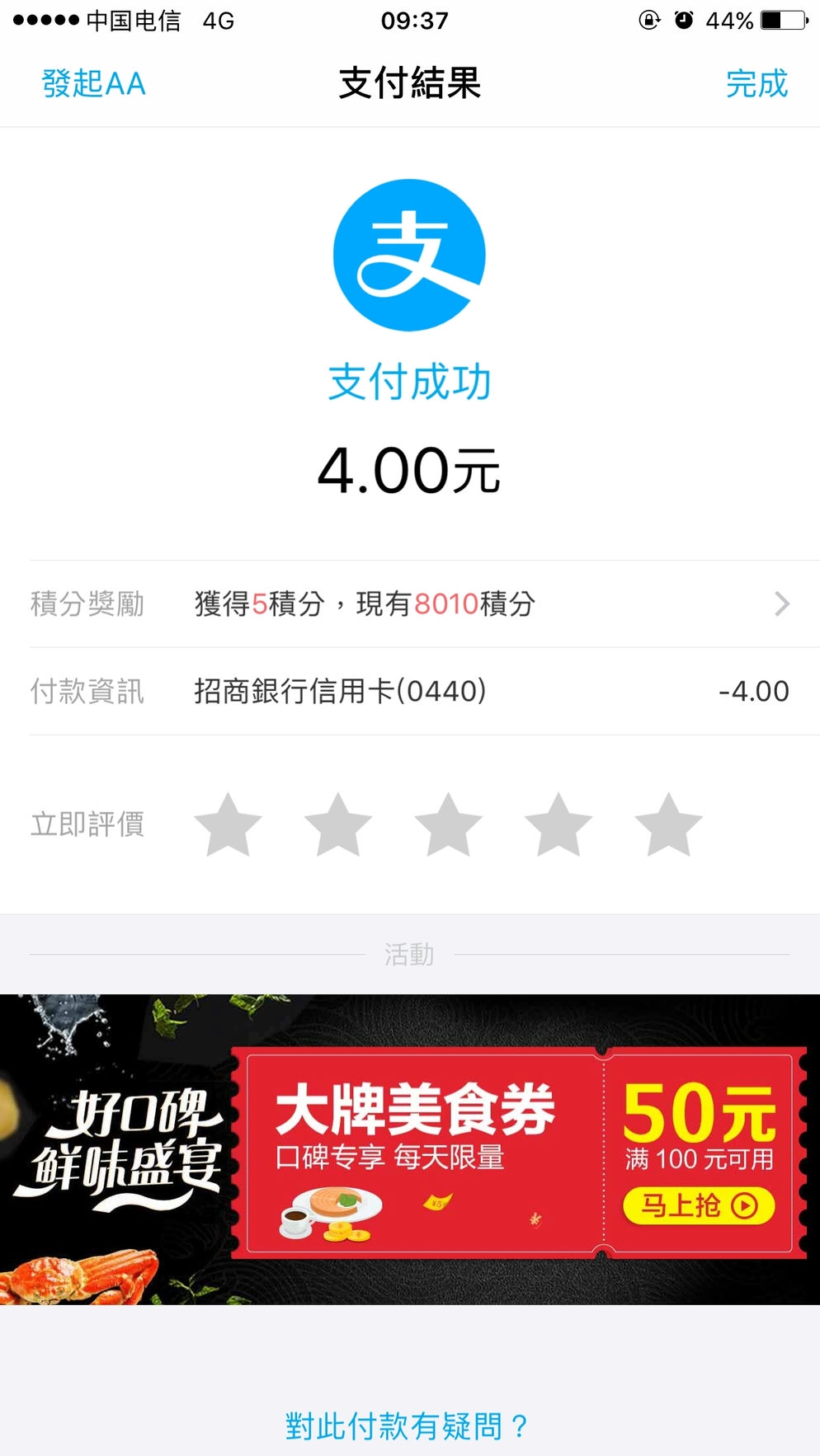Image resolution: width=820 pixels, height=1456 pixels.
Task: Open the 積分獎勵 points reward row
Action: tap(410, 604)
